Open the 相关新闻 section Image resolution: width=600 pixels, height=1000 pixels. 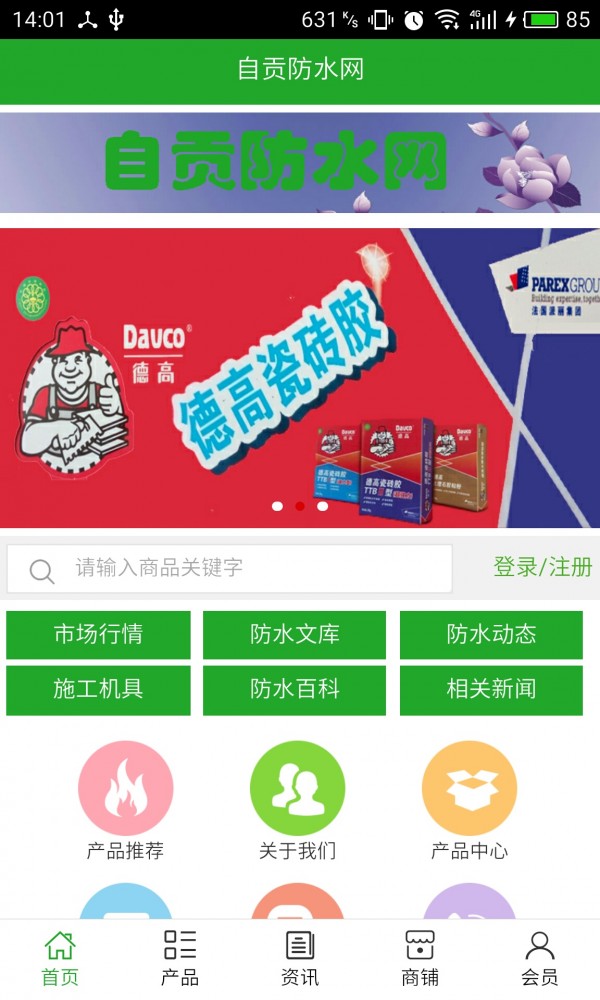point(491,690)
